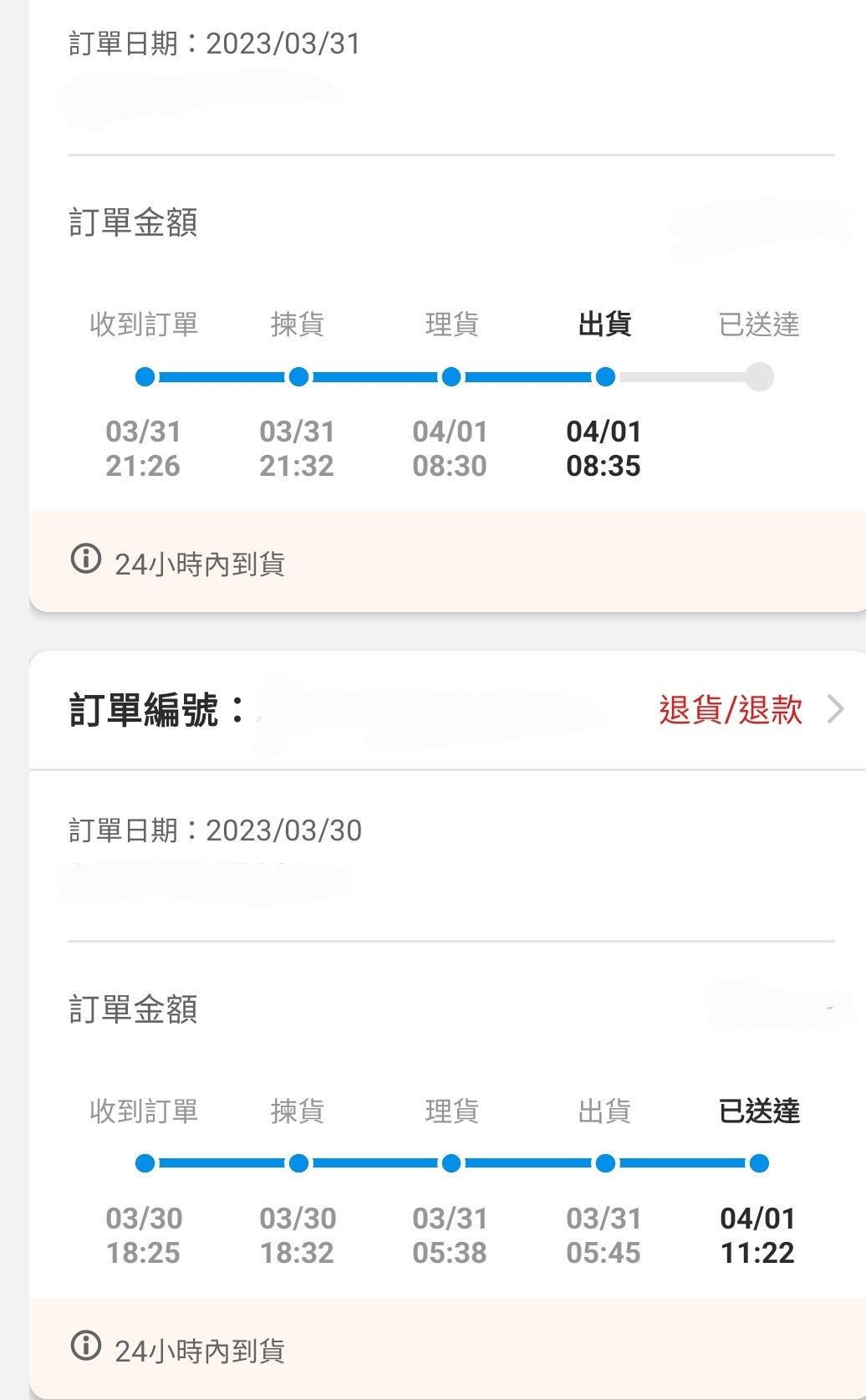Tap the info icon on the 2023/03/31 order's 24小時內到貨 notice
Viewport: 866px width, 1400px height.
click(x=86, y=559)
